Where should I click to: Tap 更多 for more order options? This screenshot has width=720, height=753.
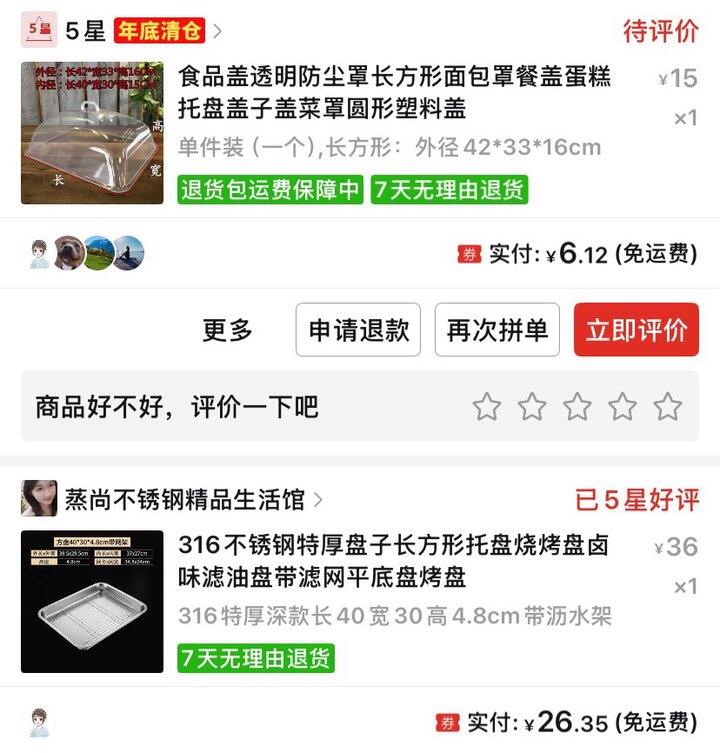(228, 331)
